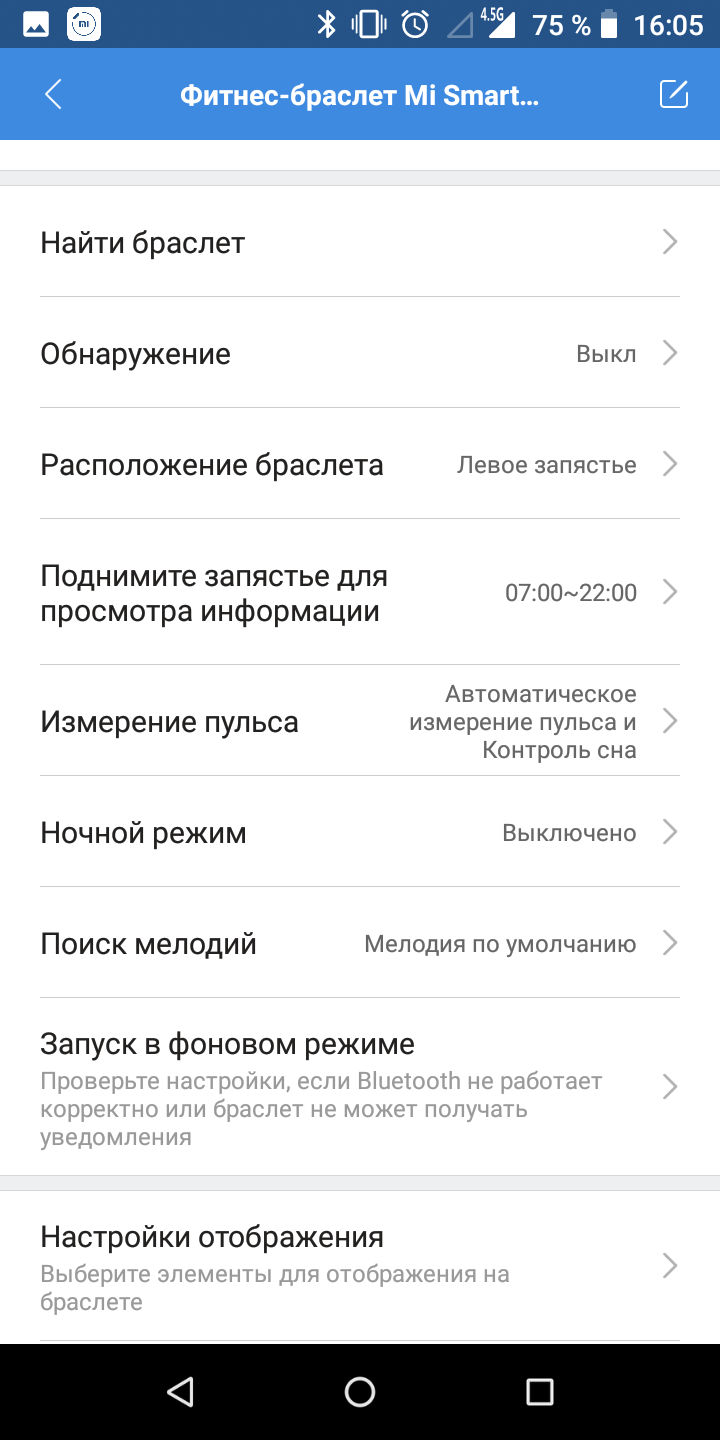Open Ночной режим
720x1440 pixels.
[x=360, y=832]
